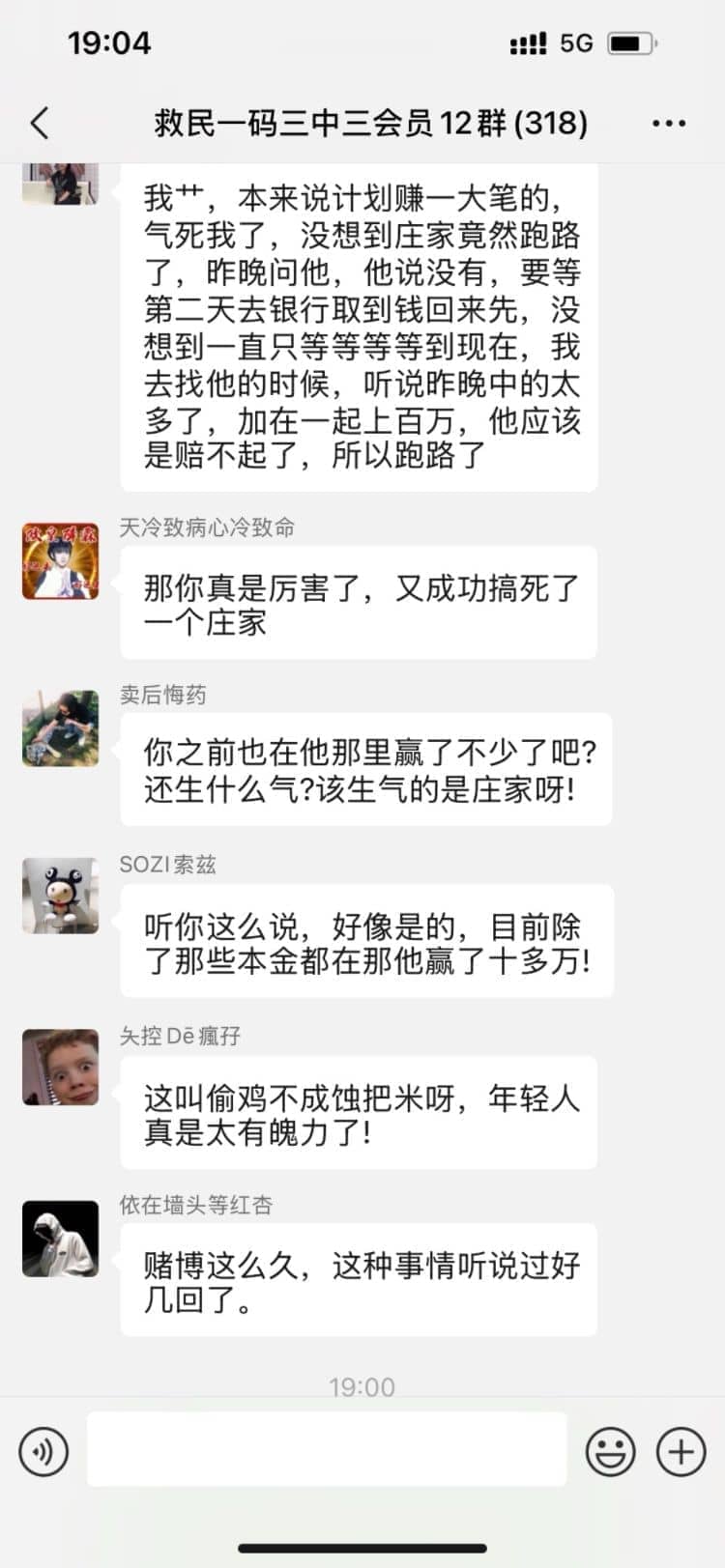Open the group chat overflow menu
Image resolution: width=725 pixels, height=1568 pixels.
669,124
